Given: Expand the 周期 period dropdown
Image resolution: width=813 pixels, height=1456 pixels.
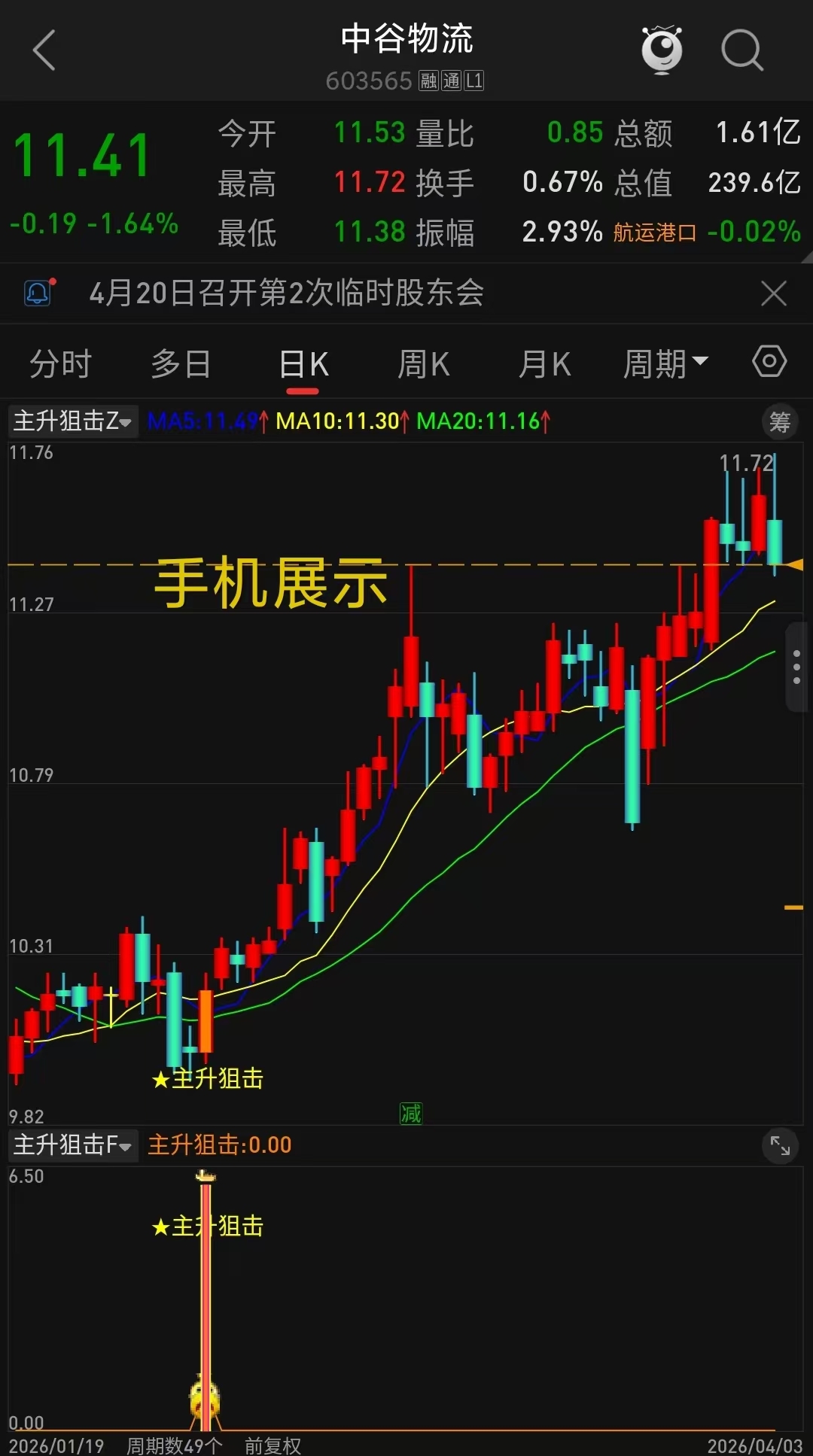Looking at the screenshot, I should (665, 365).
